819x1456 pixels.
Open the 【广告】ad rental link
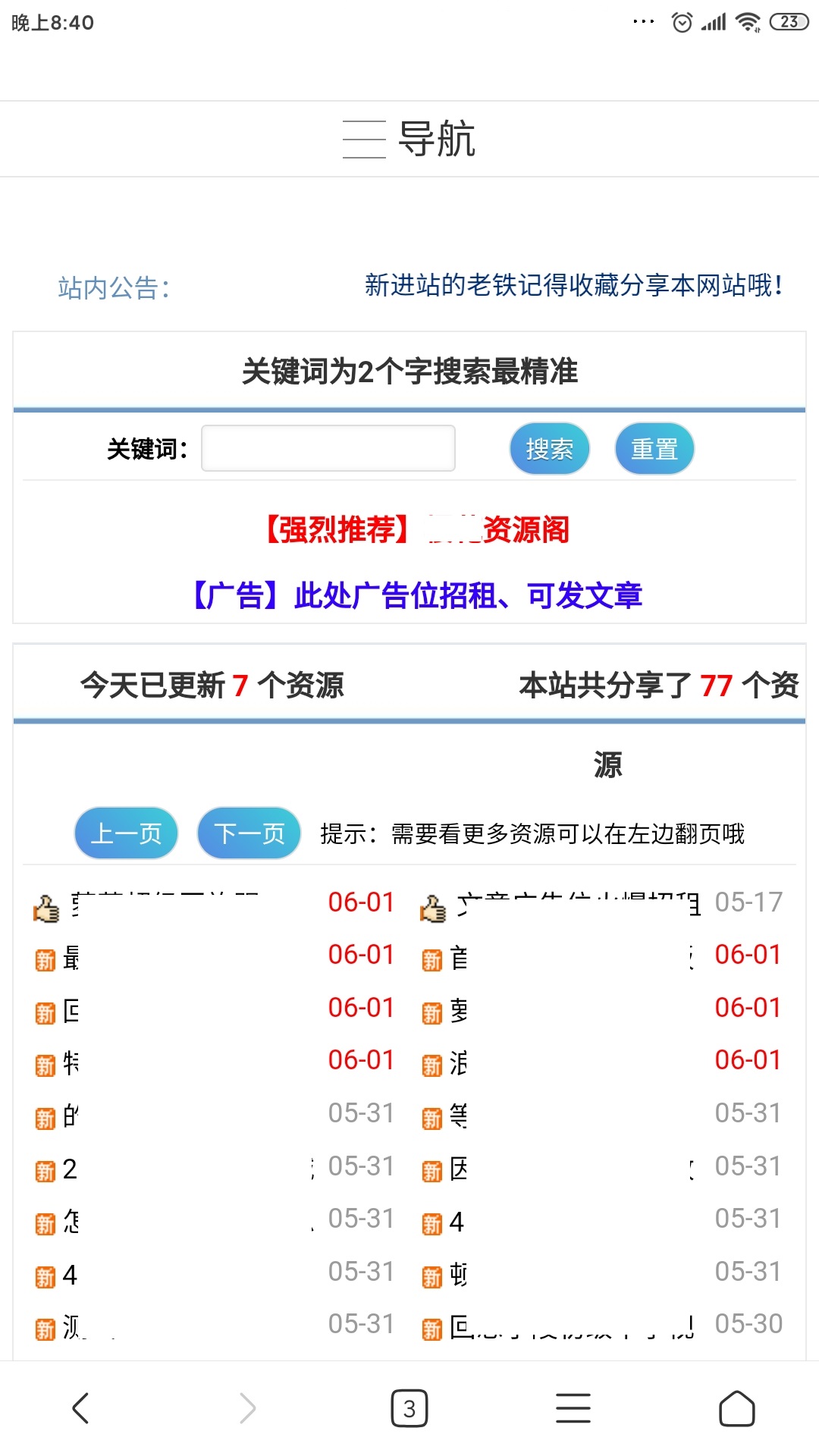(x=416, y=596)
